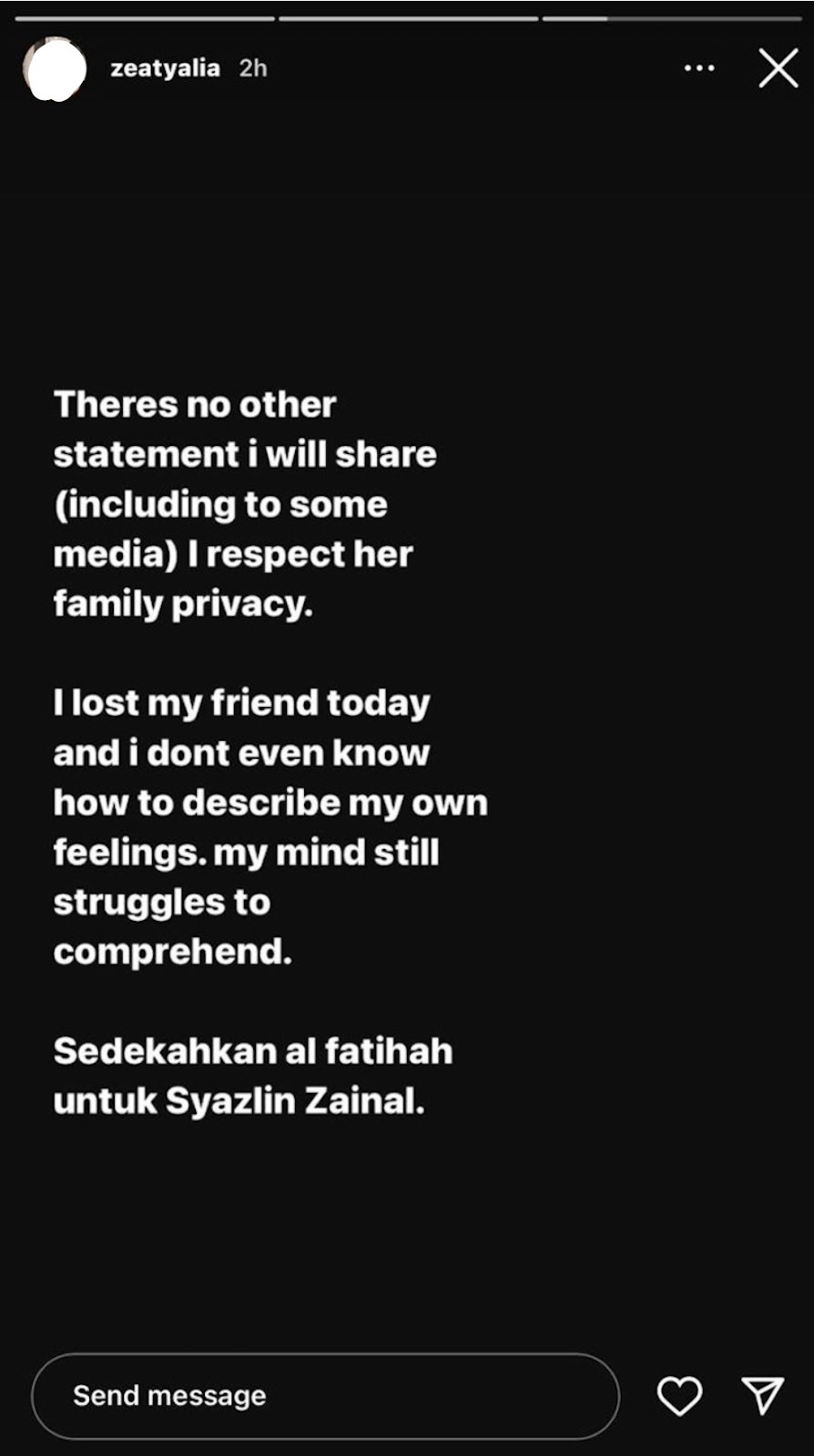Open zeatyalia's profile from the username
814x1456 pixels.
(165, 68)
